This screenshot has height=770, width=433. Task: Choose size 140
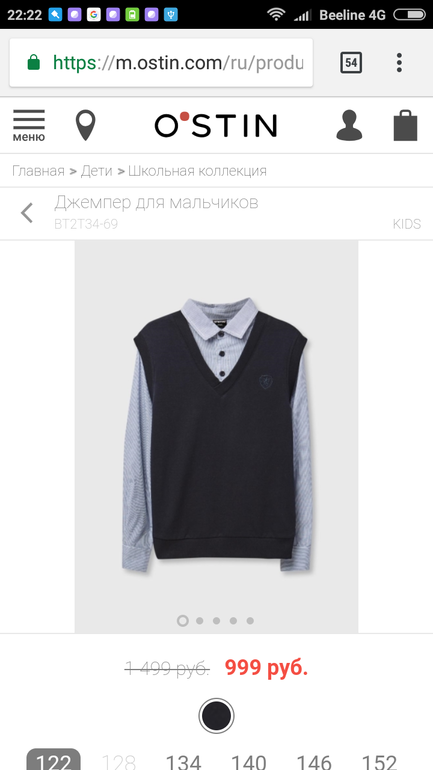pyautogui.click(x=248, y=762)
